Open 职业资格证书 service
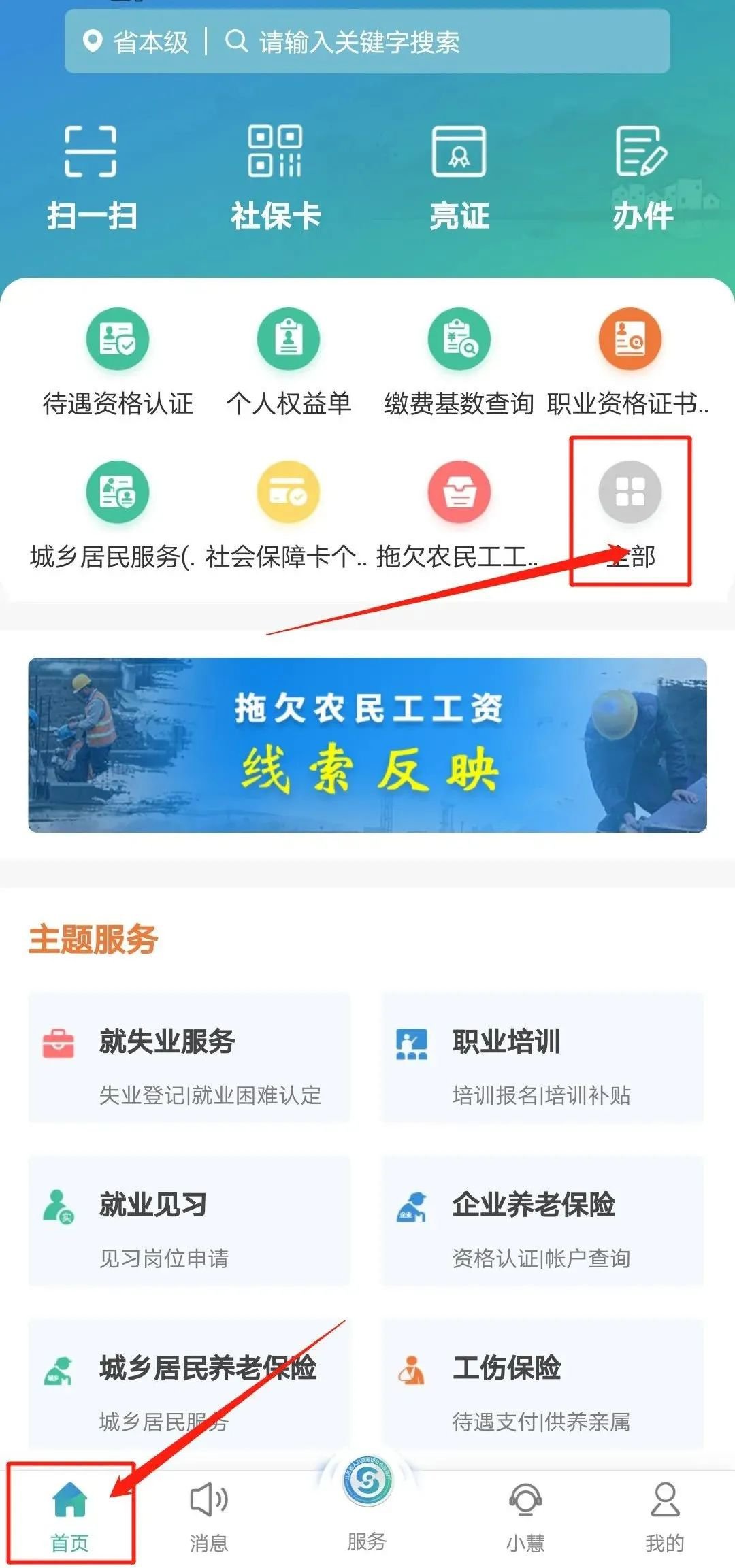This screenshot has height=1568, width=735. [x=630, y=361]
